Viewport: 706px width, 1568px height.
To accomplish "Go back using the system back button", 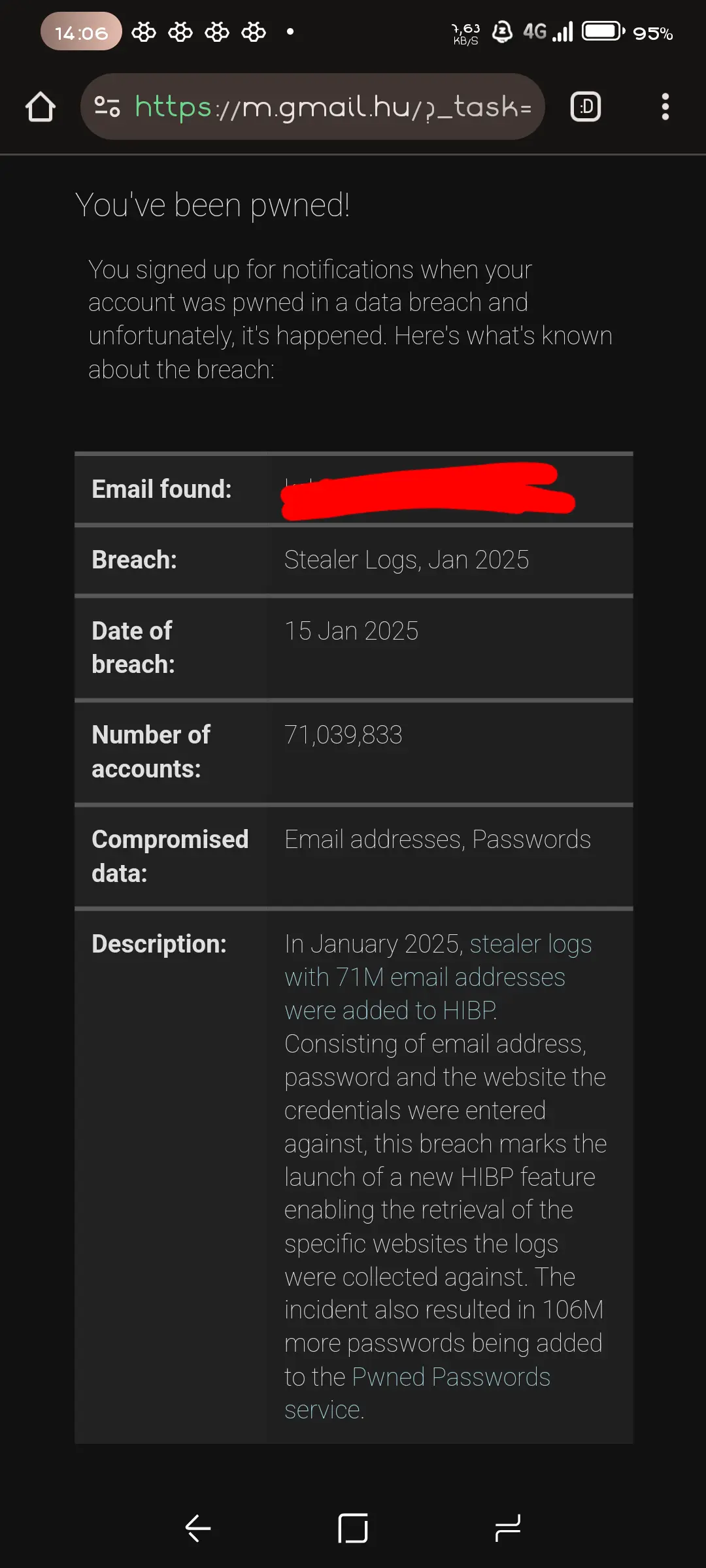I will (197, 1527).
